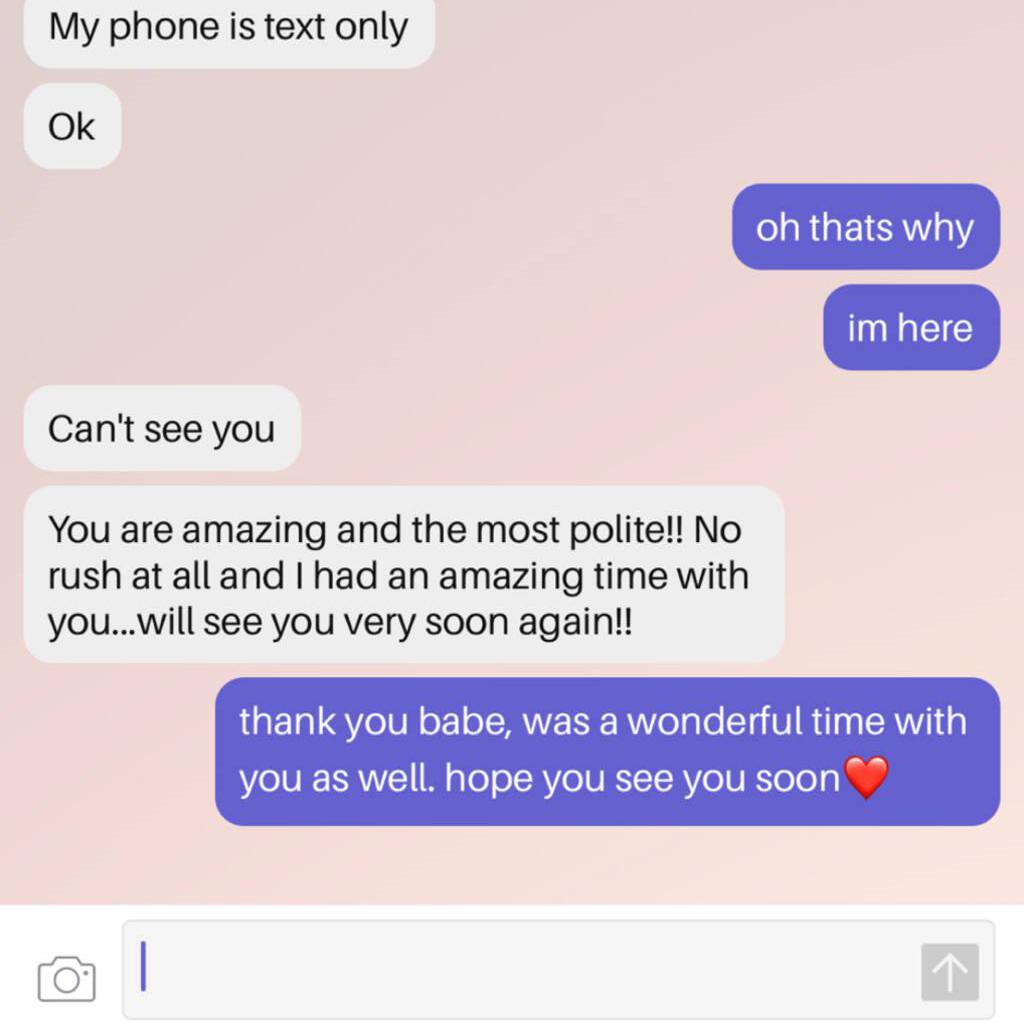Open the camera to attach a photo
Viewport: 1024px width, 1024px height.
coord(66,977)
